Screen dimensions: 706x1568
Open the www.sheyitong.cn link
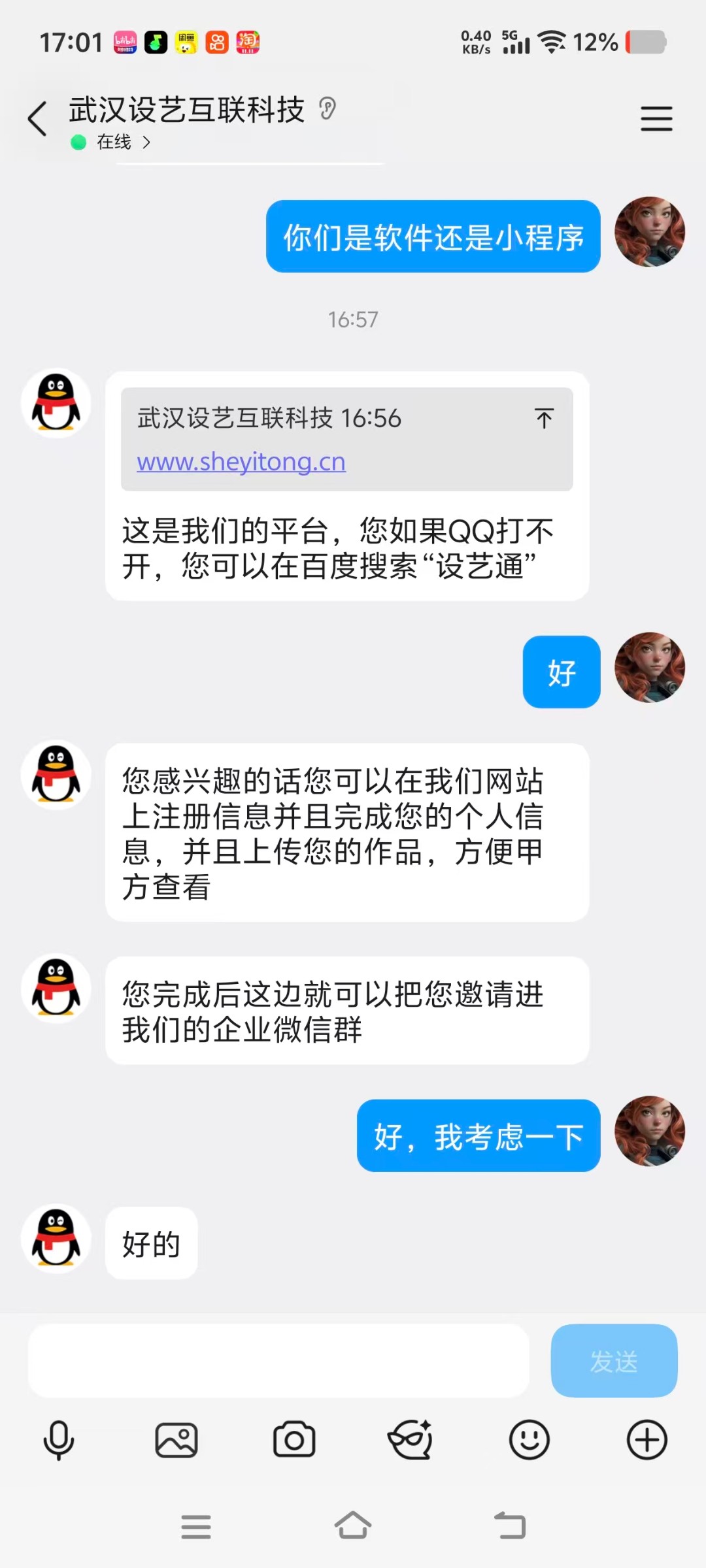[241, 462]
